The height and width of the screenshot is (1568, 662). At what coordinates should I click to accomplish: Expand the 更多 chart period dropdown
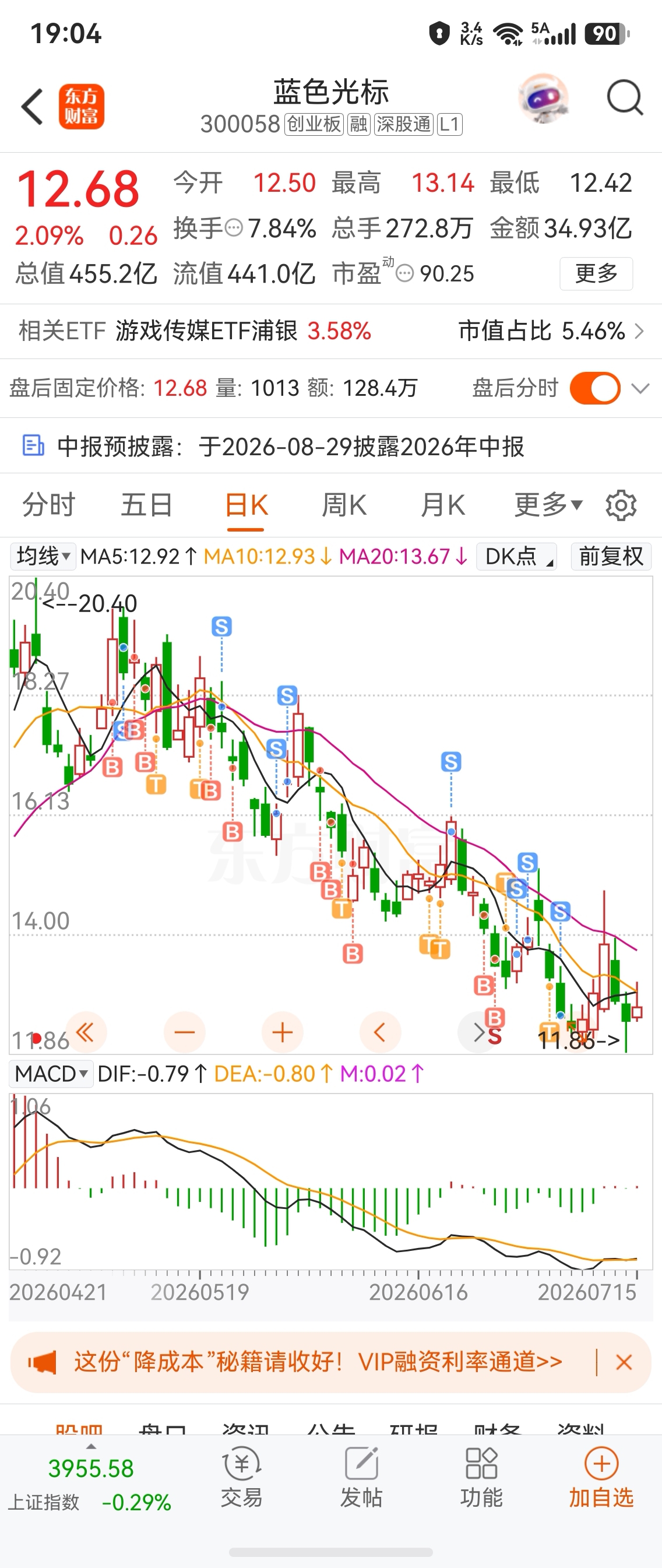(x=548, y=505)
